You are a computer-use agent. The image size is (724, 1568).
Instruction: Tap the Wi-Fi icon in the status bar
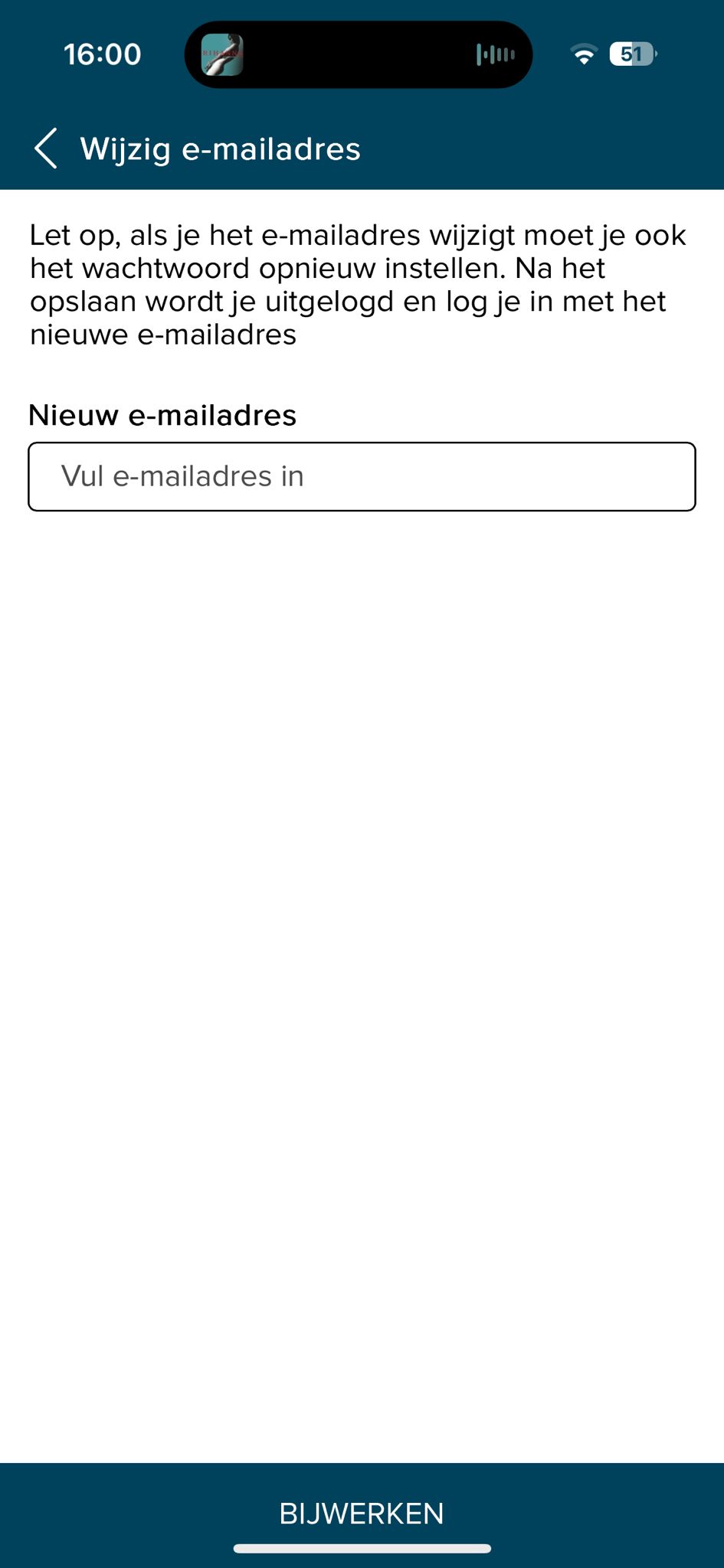tap(584, 53)
